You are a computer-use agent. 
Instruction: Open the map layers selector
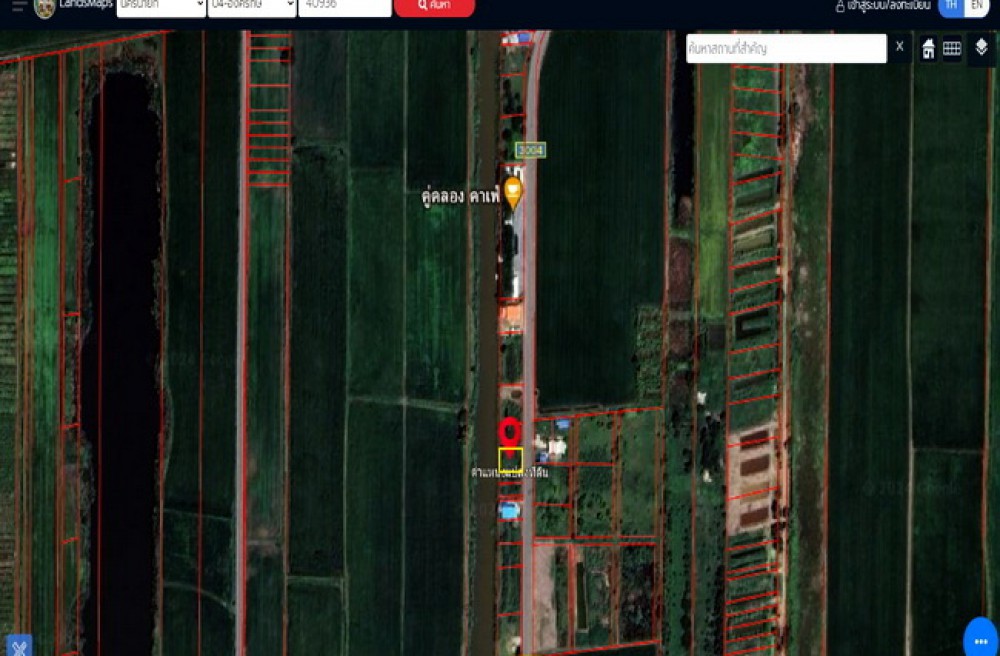tap(981, 48)
